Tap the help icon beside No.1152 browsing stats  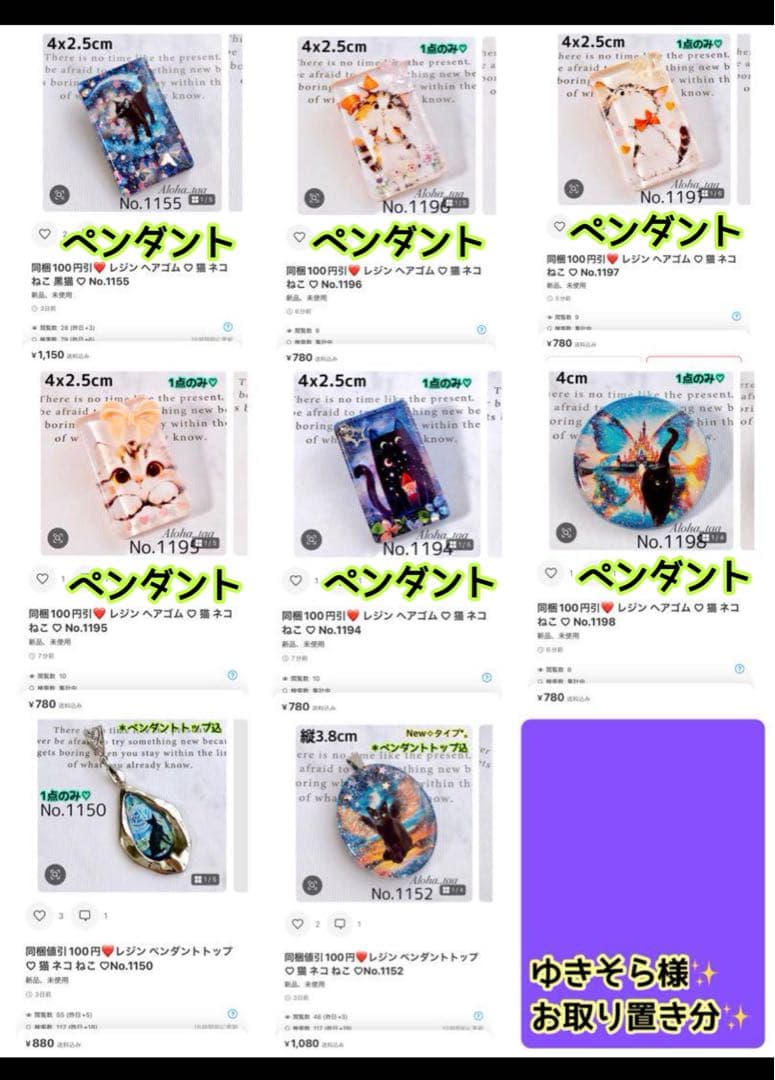pyautogui.click(x=478, y=1014)
